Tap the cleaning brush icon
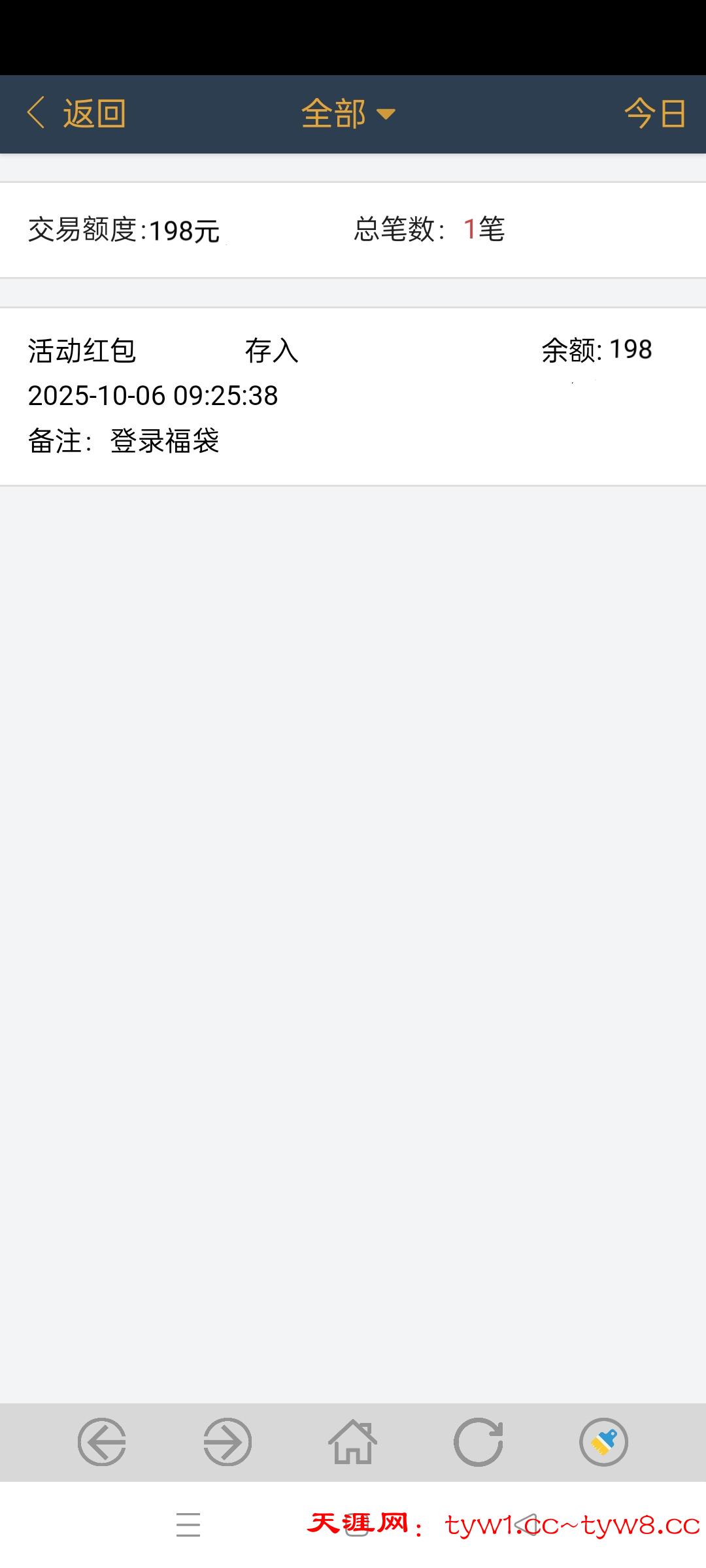This screenshot has width=706, height=1568. pyautogui.click(x=603, y=1442)
